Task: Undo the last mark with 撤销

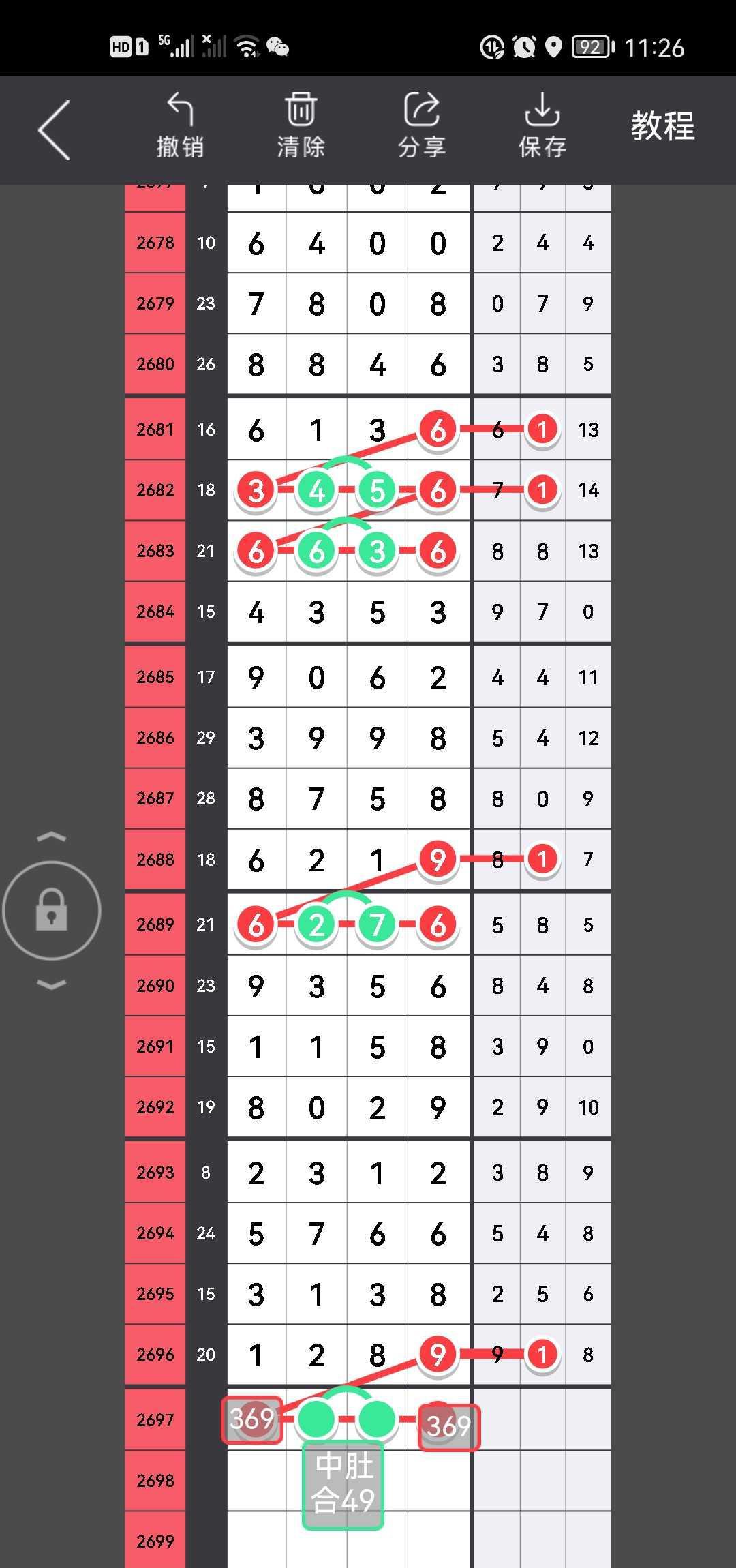Action: click(x=180, y=127)
